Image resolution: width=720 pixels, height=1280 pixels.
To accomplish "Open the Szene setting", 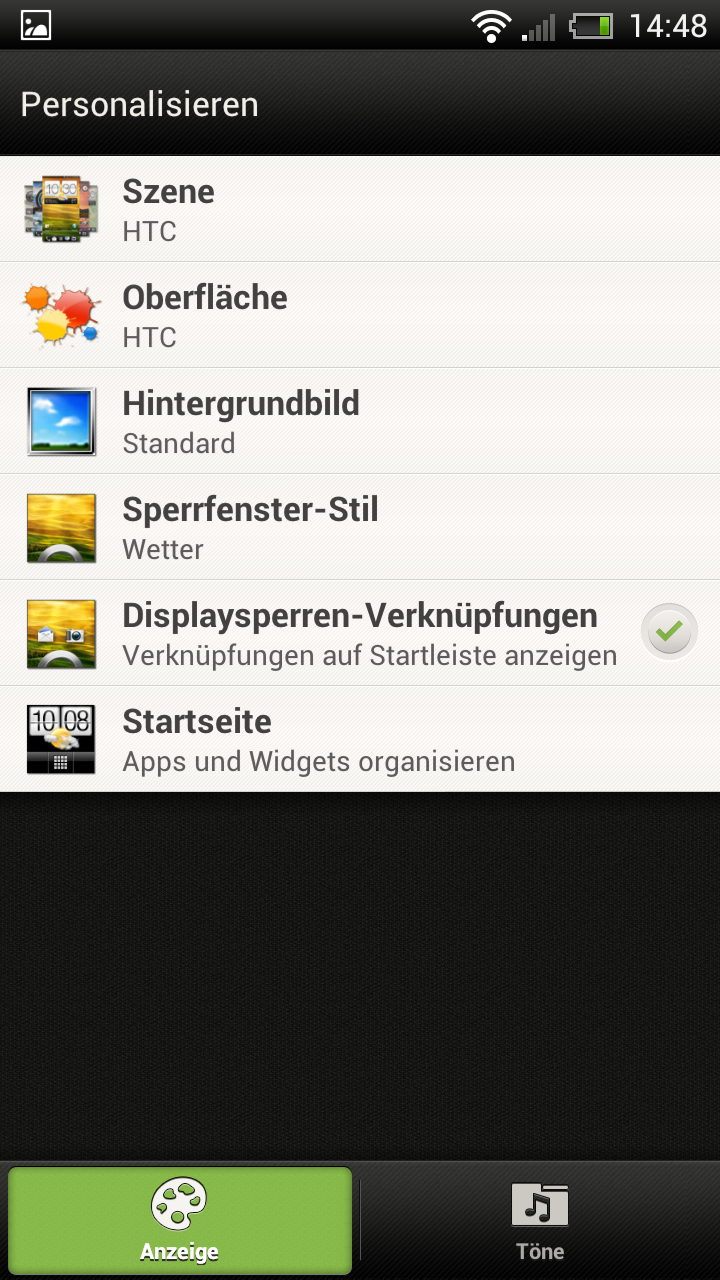I will (360, 209).
